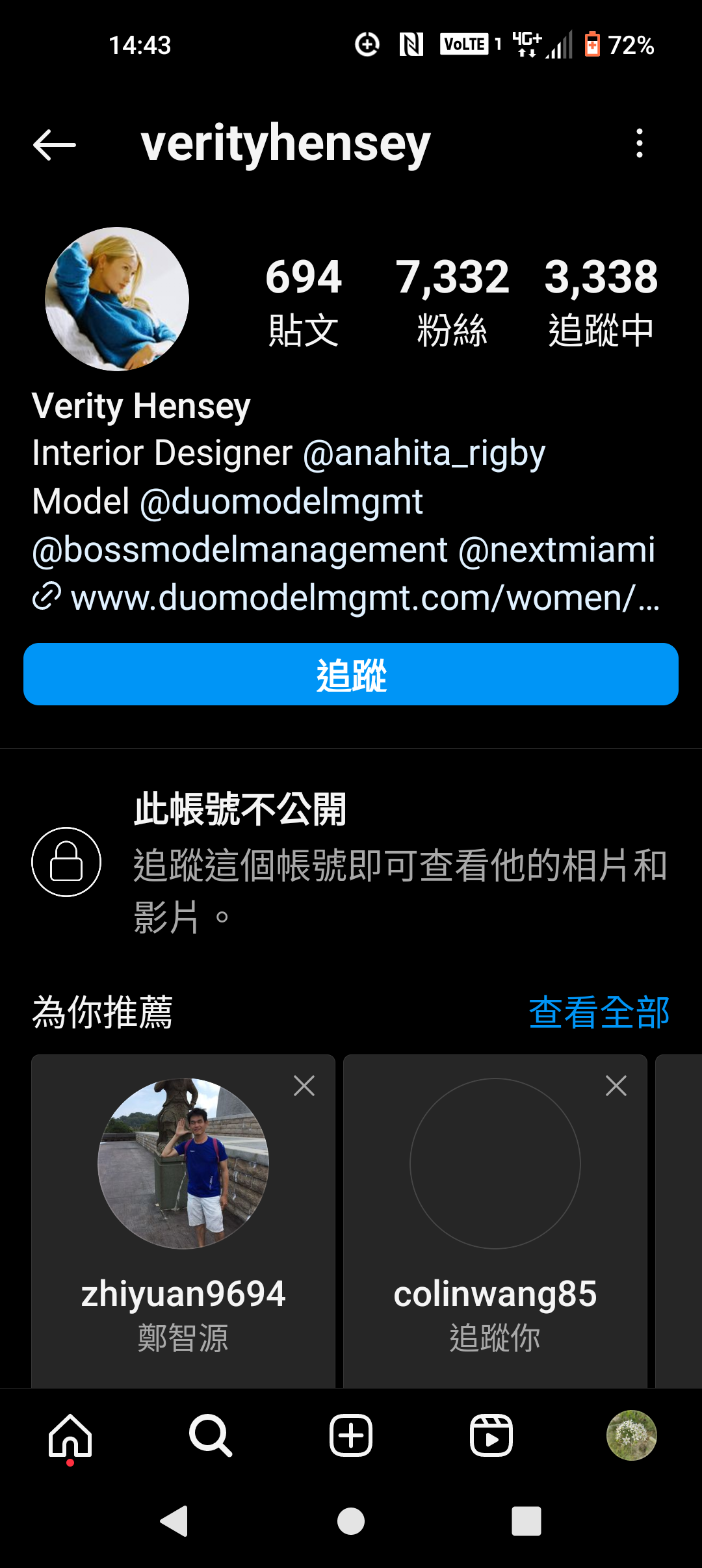This screenshot has width=702, height=1568.
Task: Follow verityhensey with the blue 追蹤 button
Action: coord(351,675)
